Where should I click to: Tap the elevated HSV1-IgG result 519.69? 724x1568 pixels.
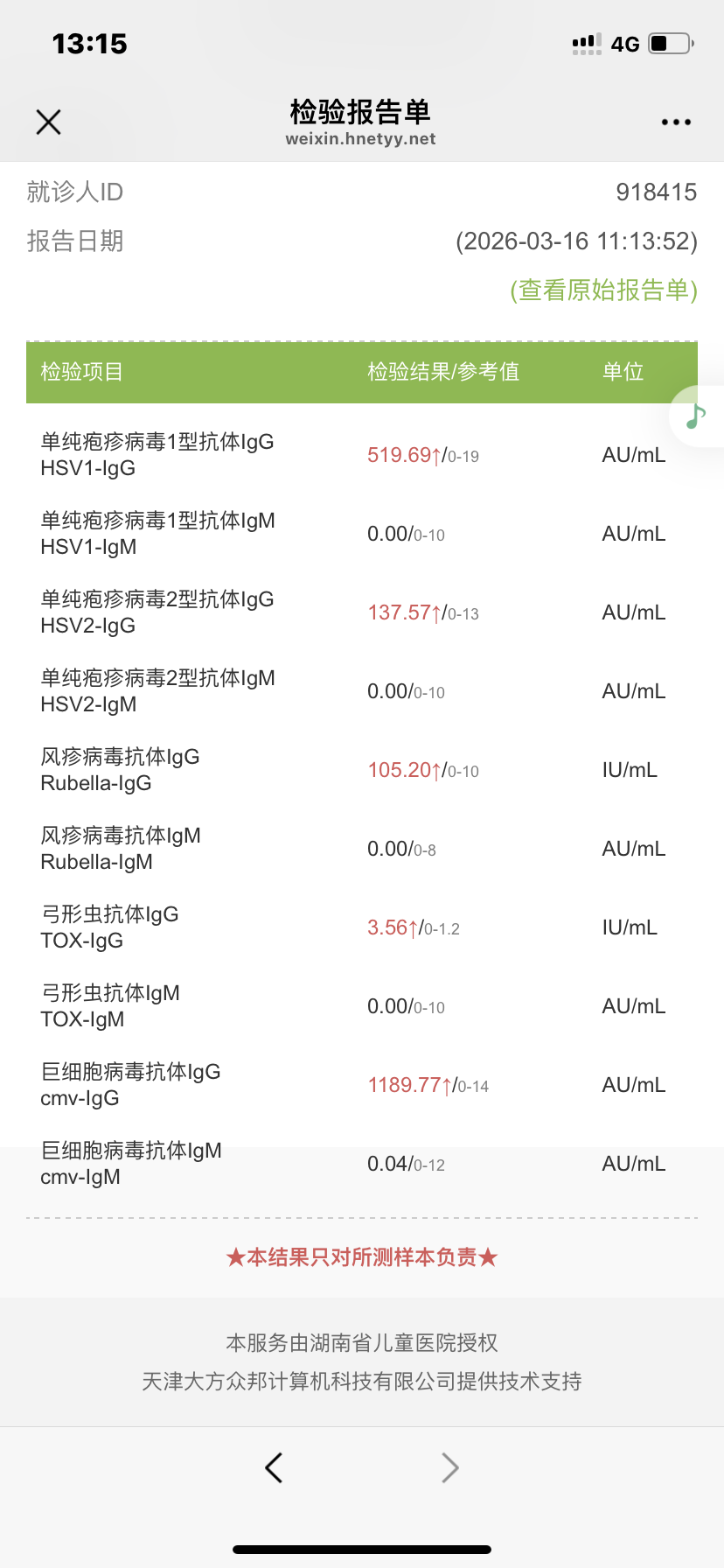click(x=399, y=455)
